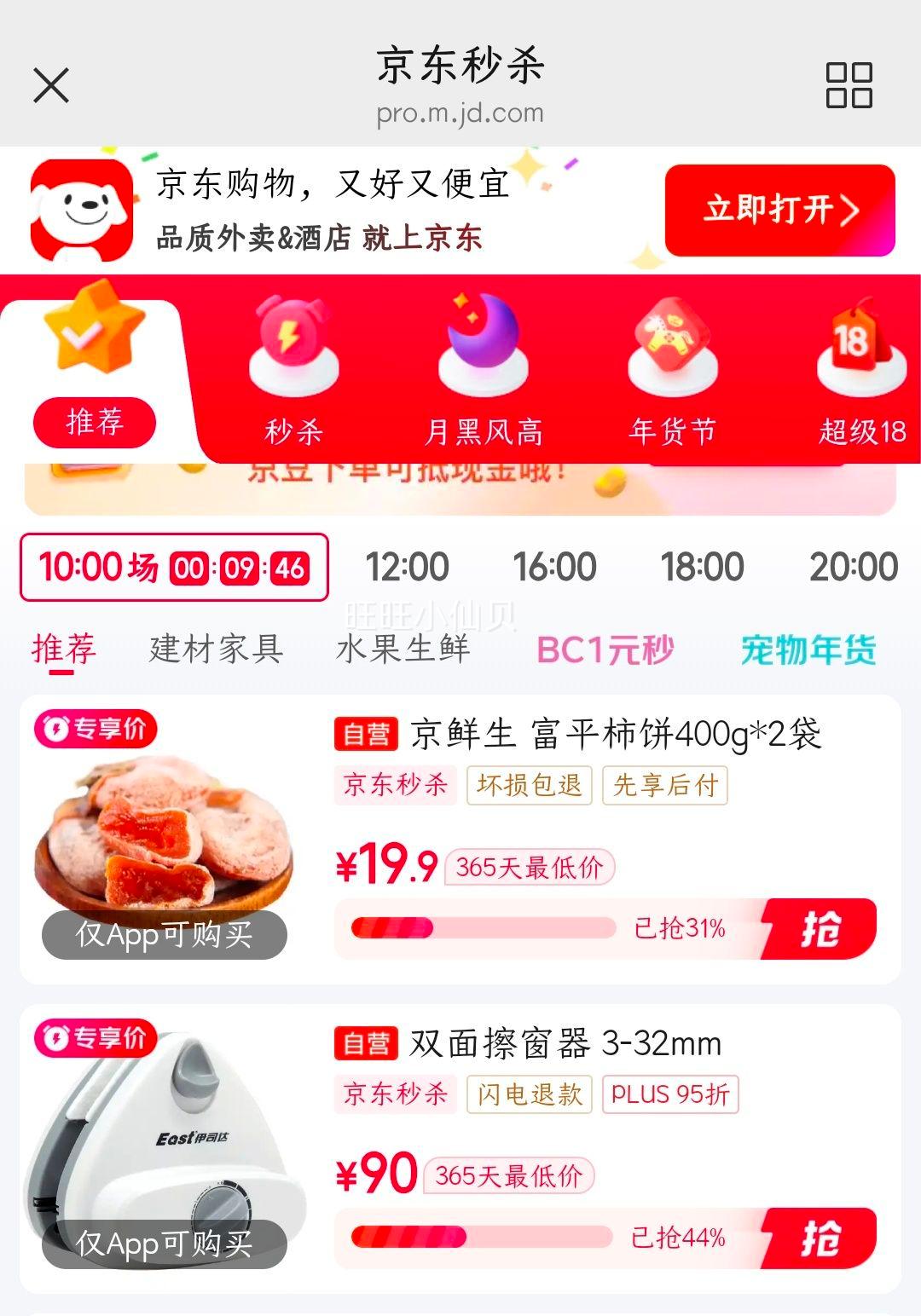Image resolution: width=921 pixels, height=1316 pixels.
Task: Choose the 18:00 session
Action: pos(702,567)
